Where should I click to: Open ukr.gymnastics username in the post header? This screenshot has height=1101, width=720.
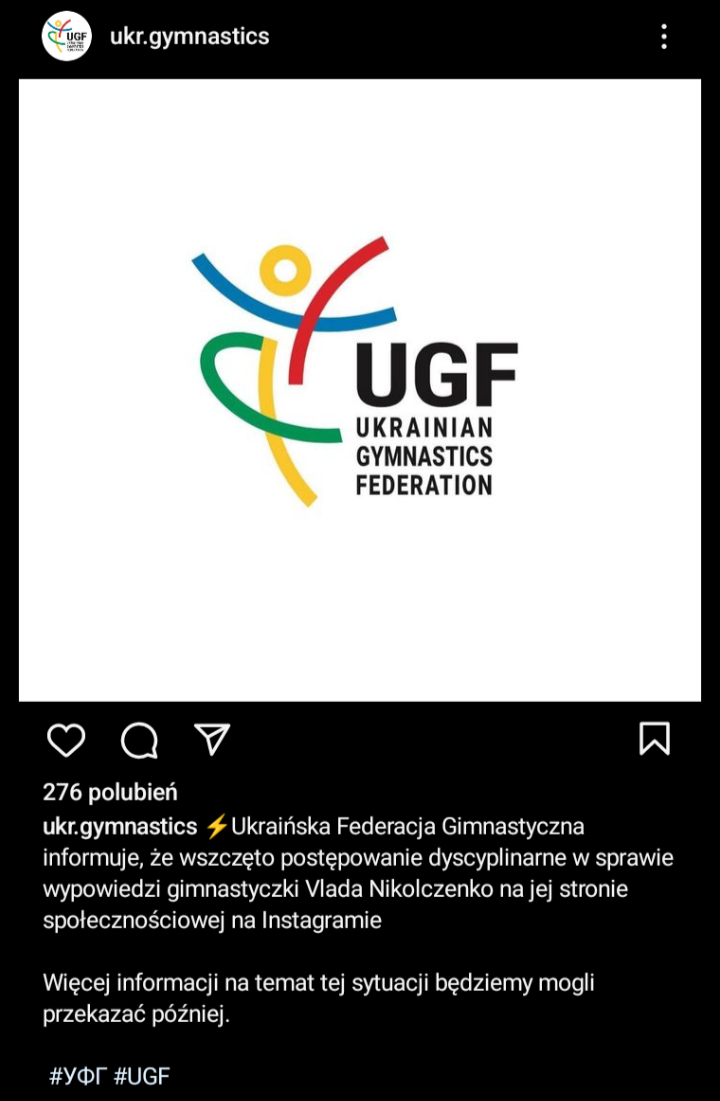pos(189,37)
